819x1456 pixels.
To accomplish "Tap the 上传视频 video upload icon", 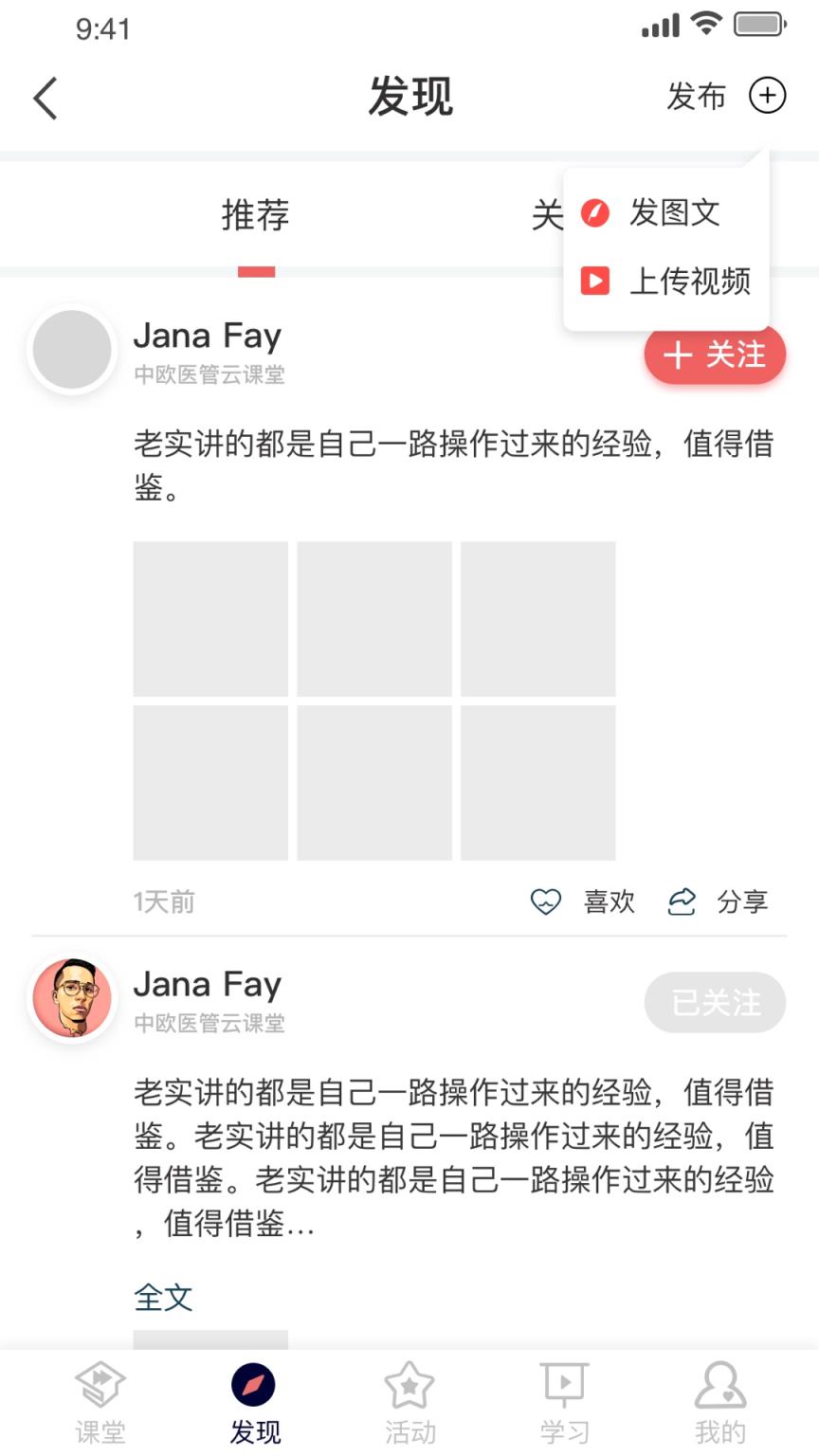I will (x=594, y=282).
